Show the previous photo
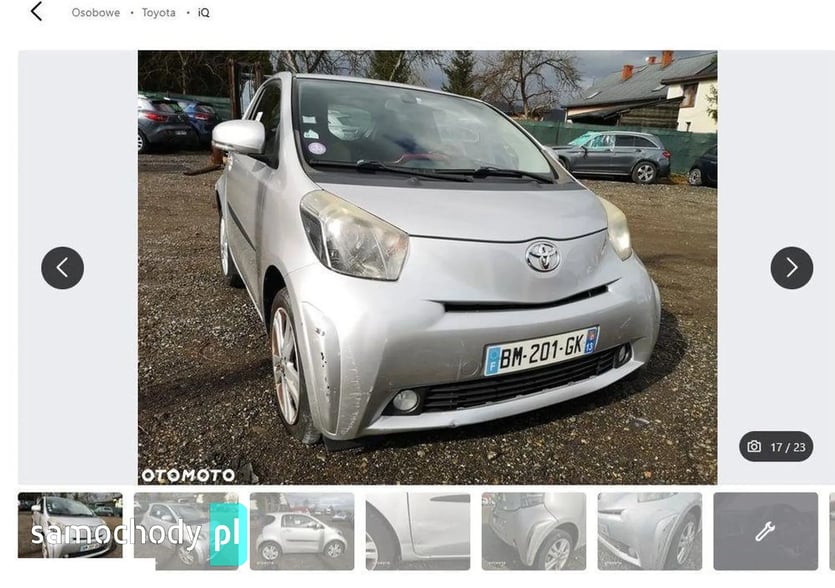The image size is (835, 588). 62,268
